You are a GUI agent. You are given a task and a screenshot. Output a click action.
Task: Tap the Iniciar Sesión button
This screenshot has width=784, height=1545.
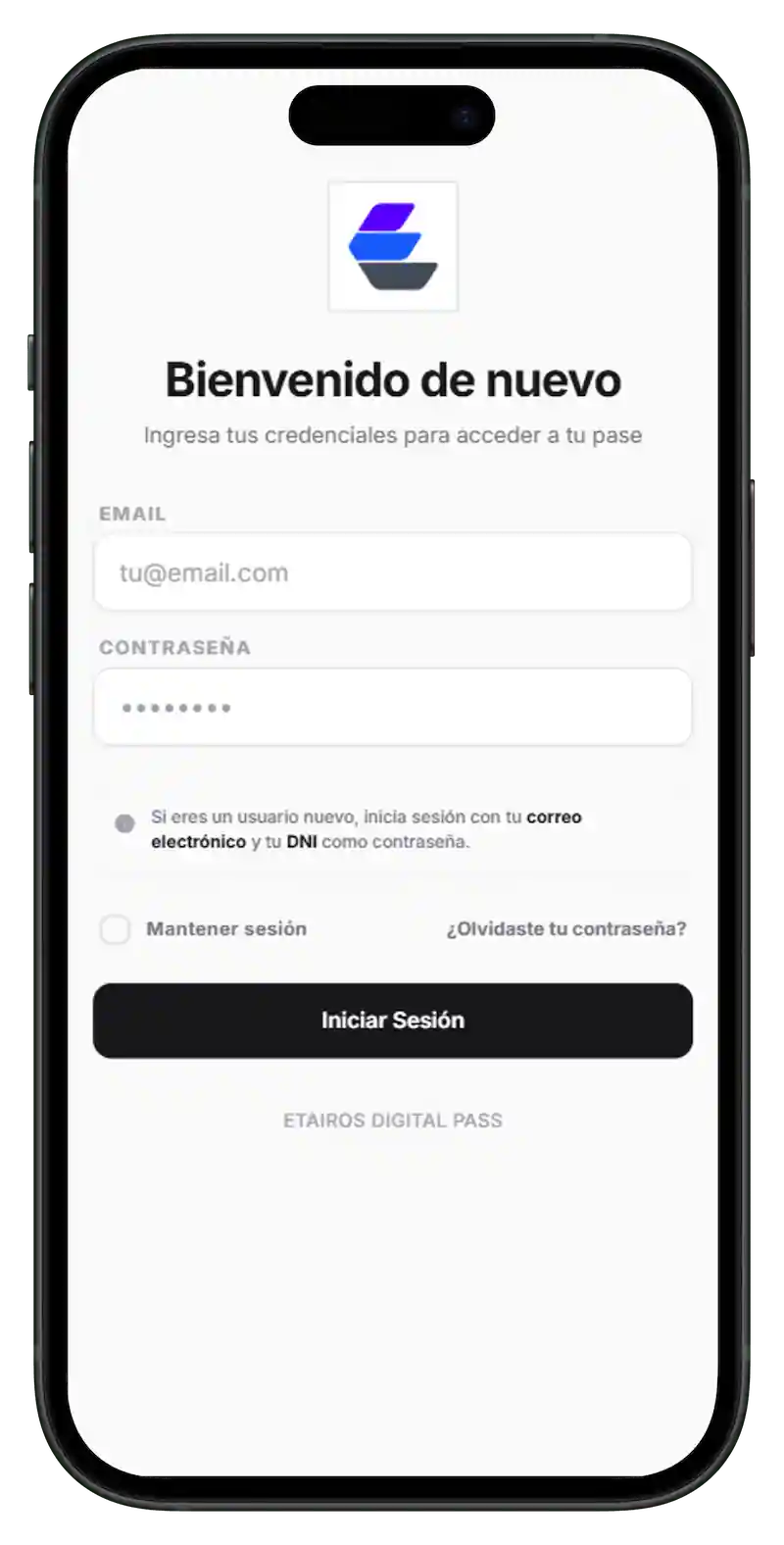coord(392,1021)
